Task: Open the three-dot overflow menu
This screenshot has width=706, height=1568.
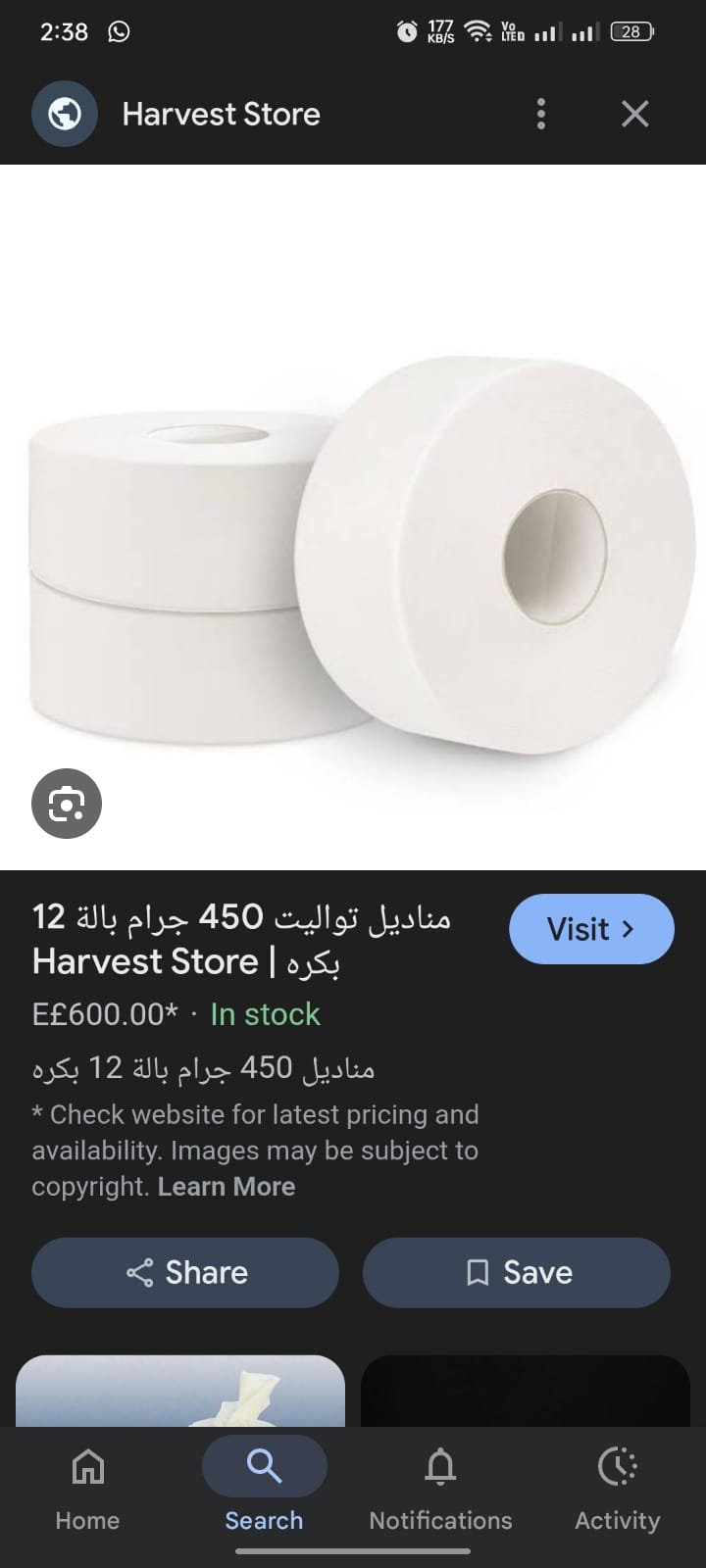Action: point(541,114)
